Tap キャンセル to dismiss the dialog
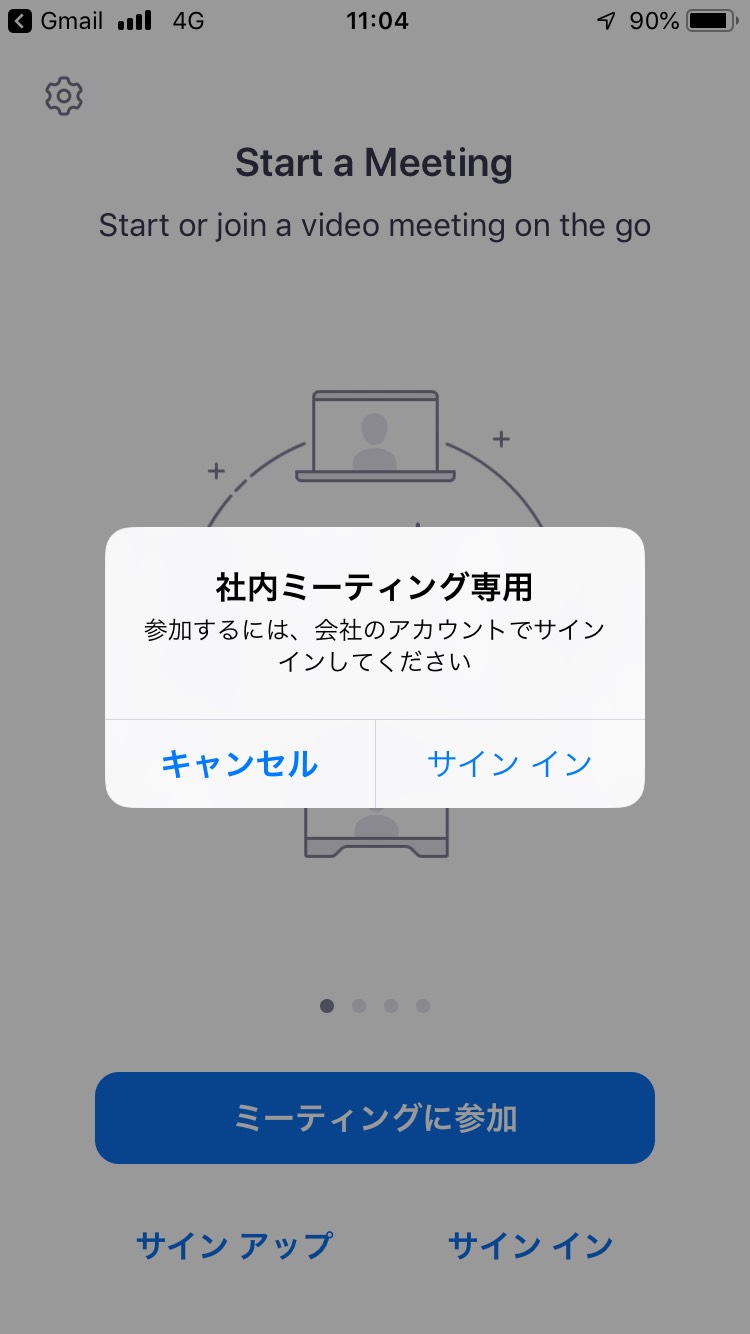Screen dimensions: 750x1334 pos(240,764)
